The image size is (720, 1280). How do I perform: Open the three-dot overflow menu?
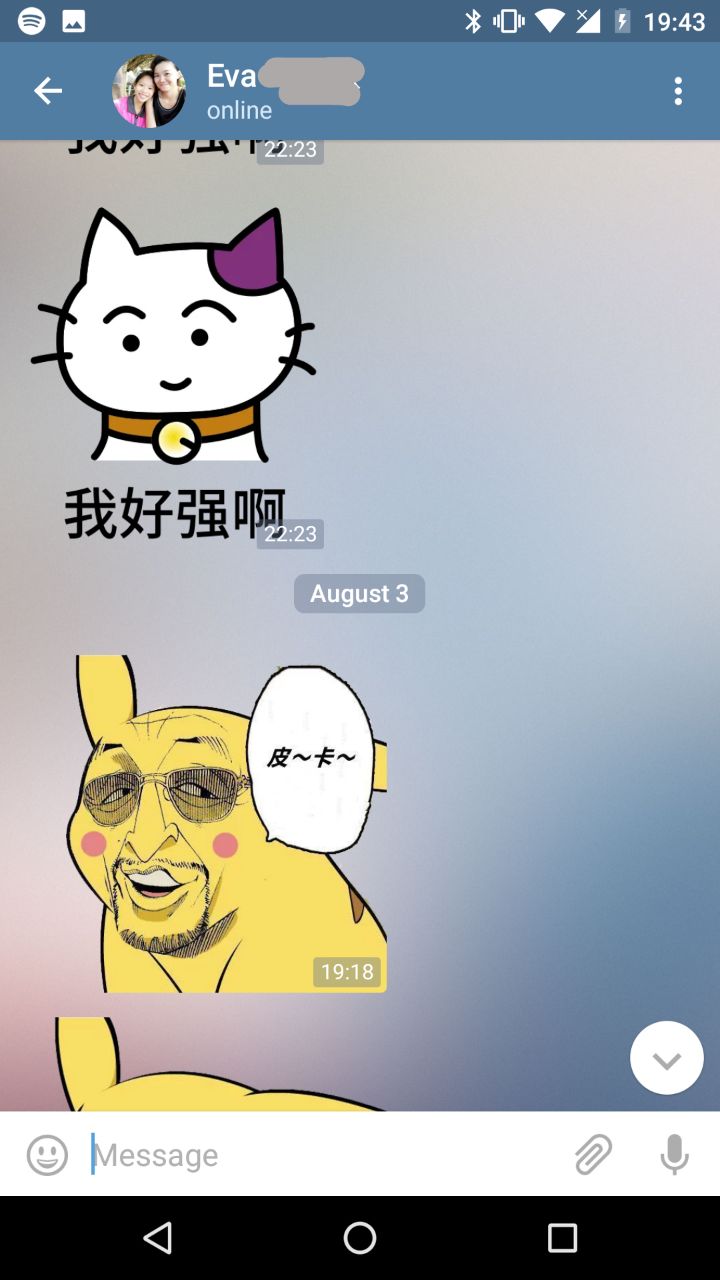pyautogui.click(x=678, y=91)
